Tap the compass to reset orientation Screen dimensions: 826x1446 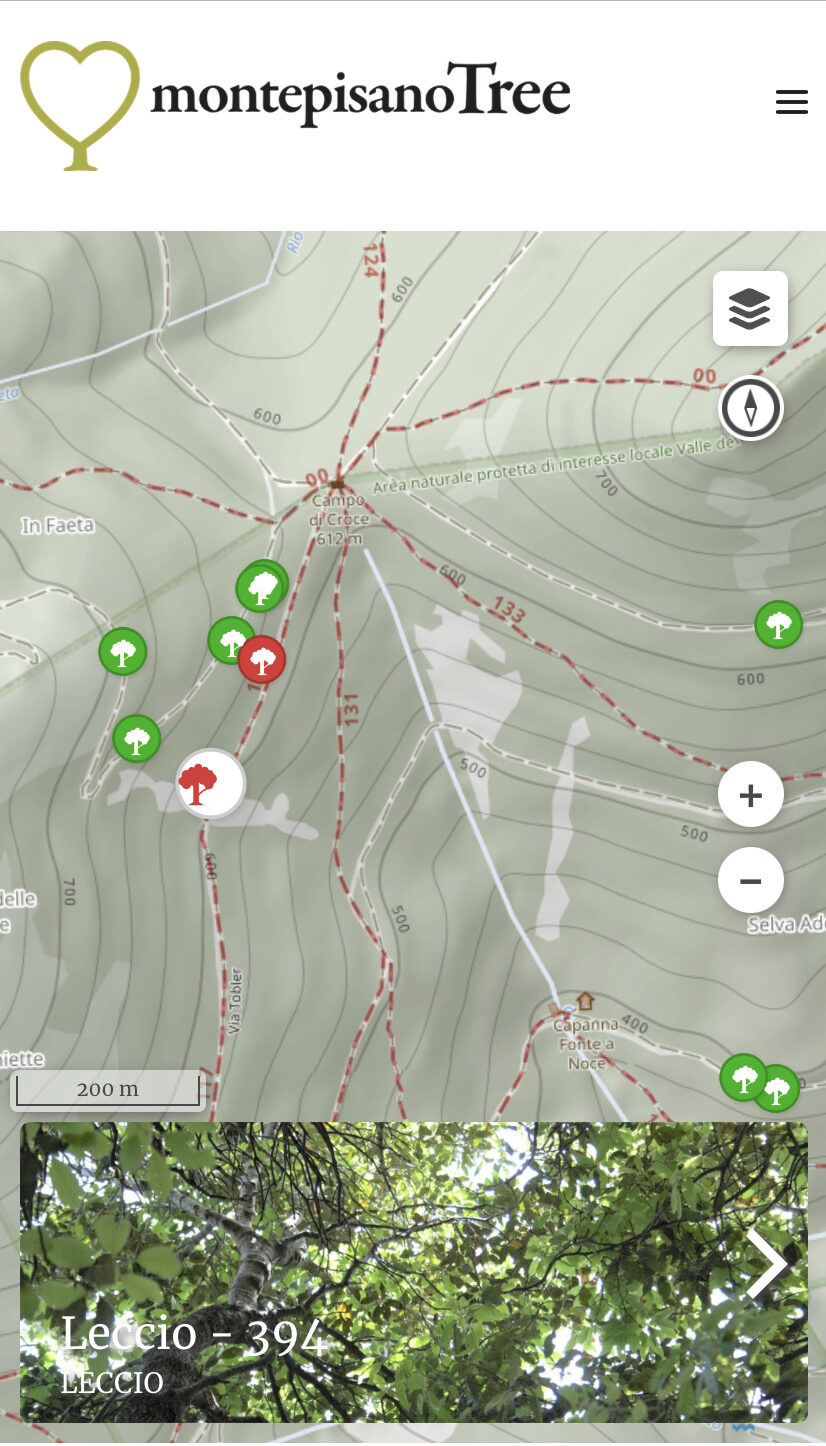[x=751, y=408]
